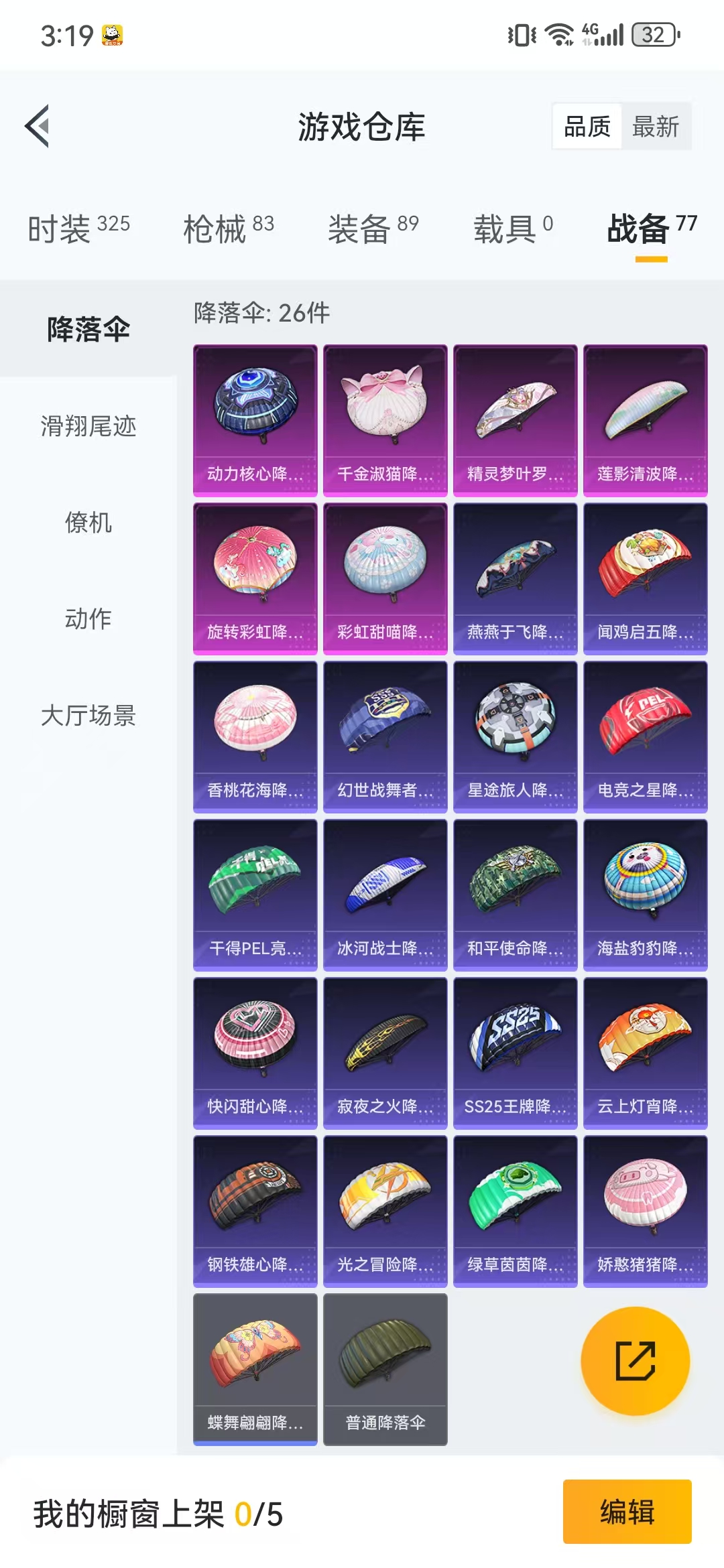Select the 大厅场景 category
The width and height of the screenshot is (724, 1568).
tap(88, 716)
